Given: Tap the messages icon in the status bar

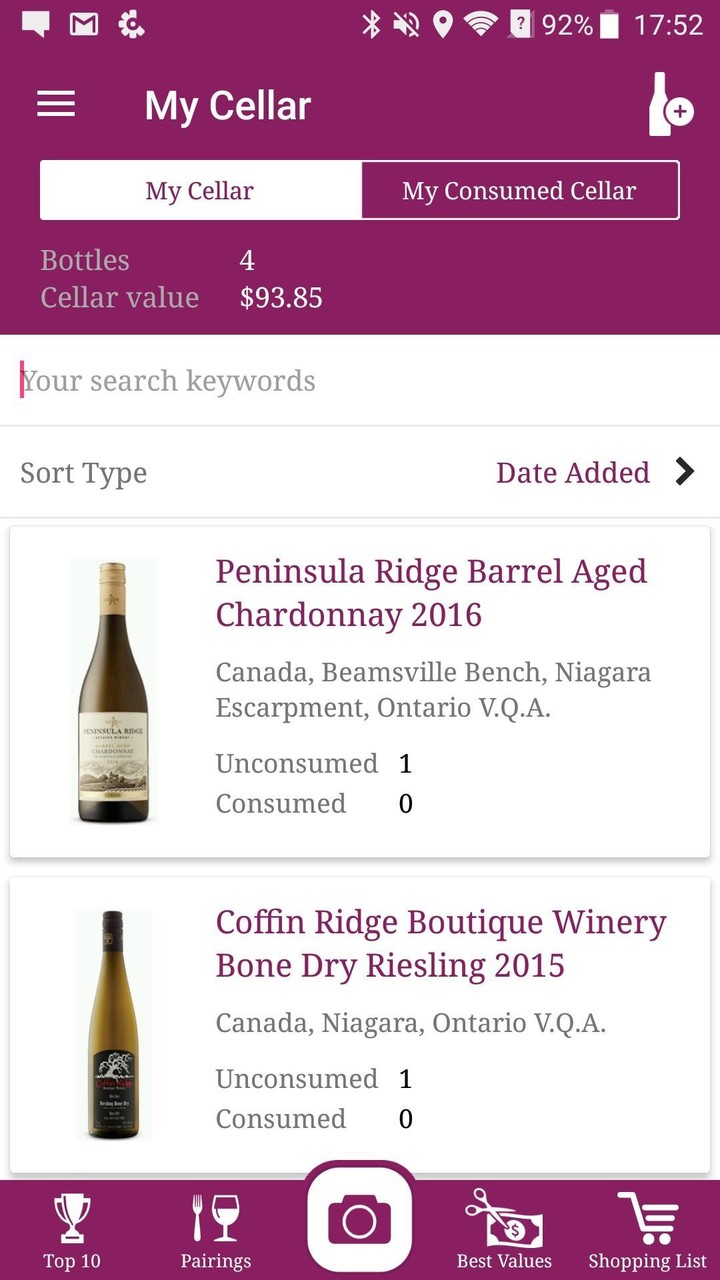Looking at the screenshot, I should [x=34, y=22].
